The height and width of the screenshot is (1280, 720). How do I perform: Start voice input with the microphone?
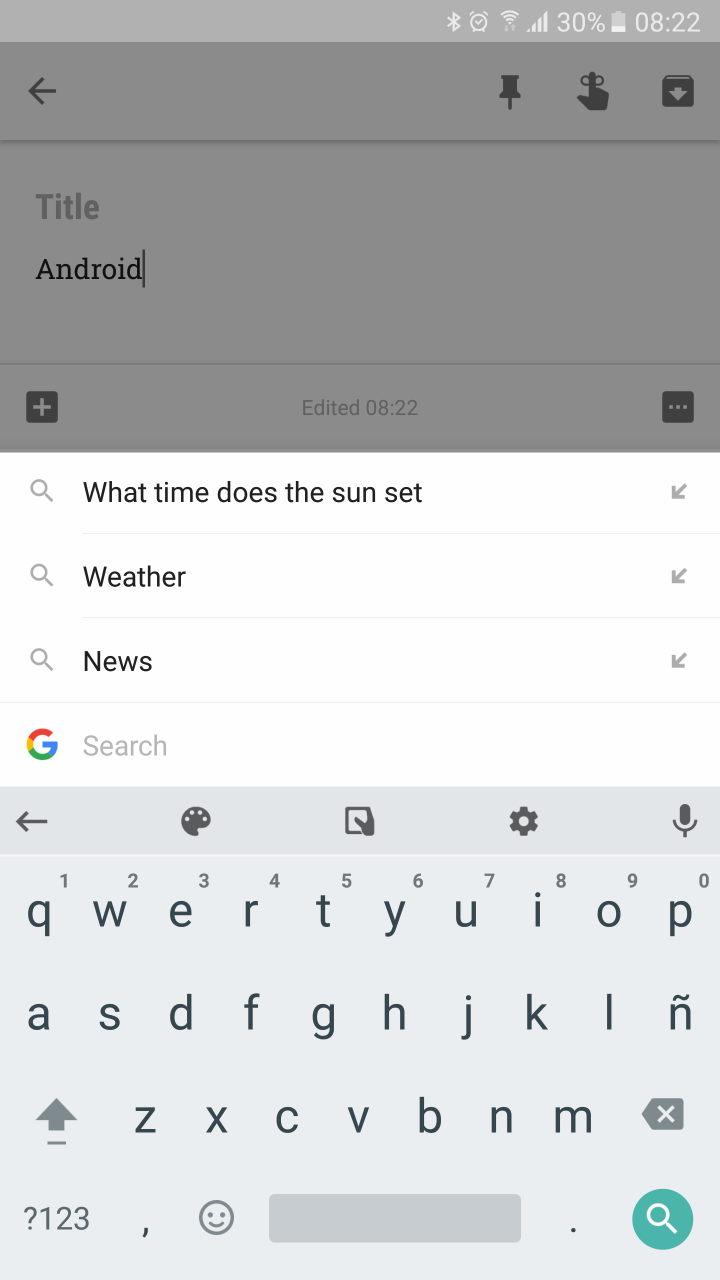coord(685,822)
